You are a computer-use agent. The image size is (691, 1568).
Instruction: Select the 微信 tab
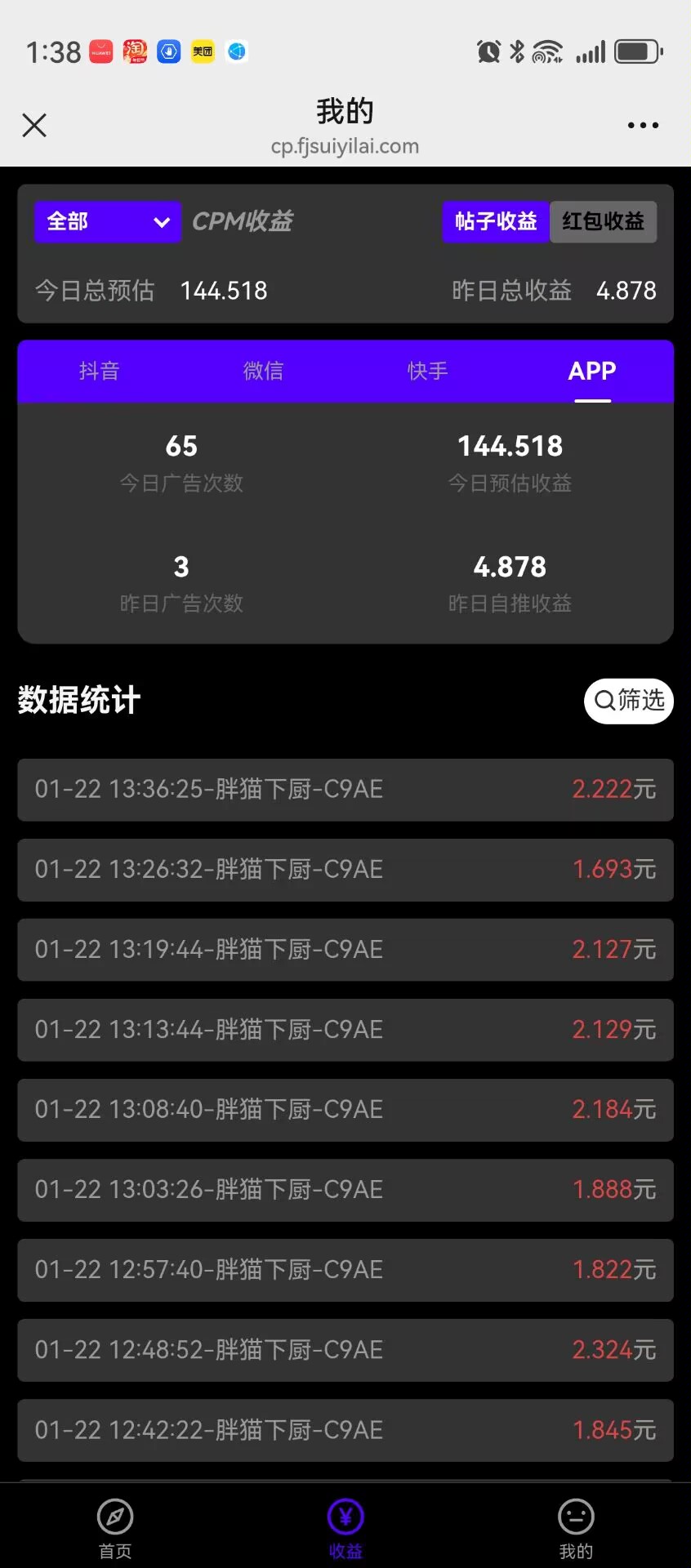coord(263,371)
